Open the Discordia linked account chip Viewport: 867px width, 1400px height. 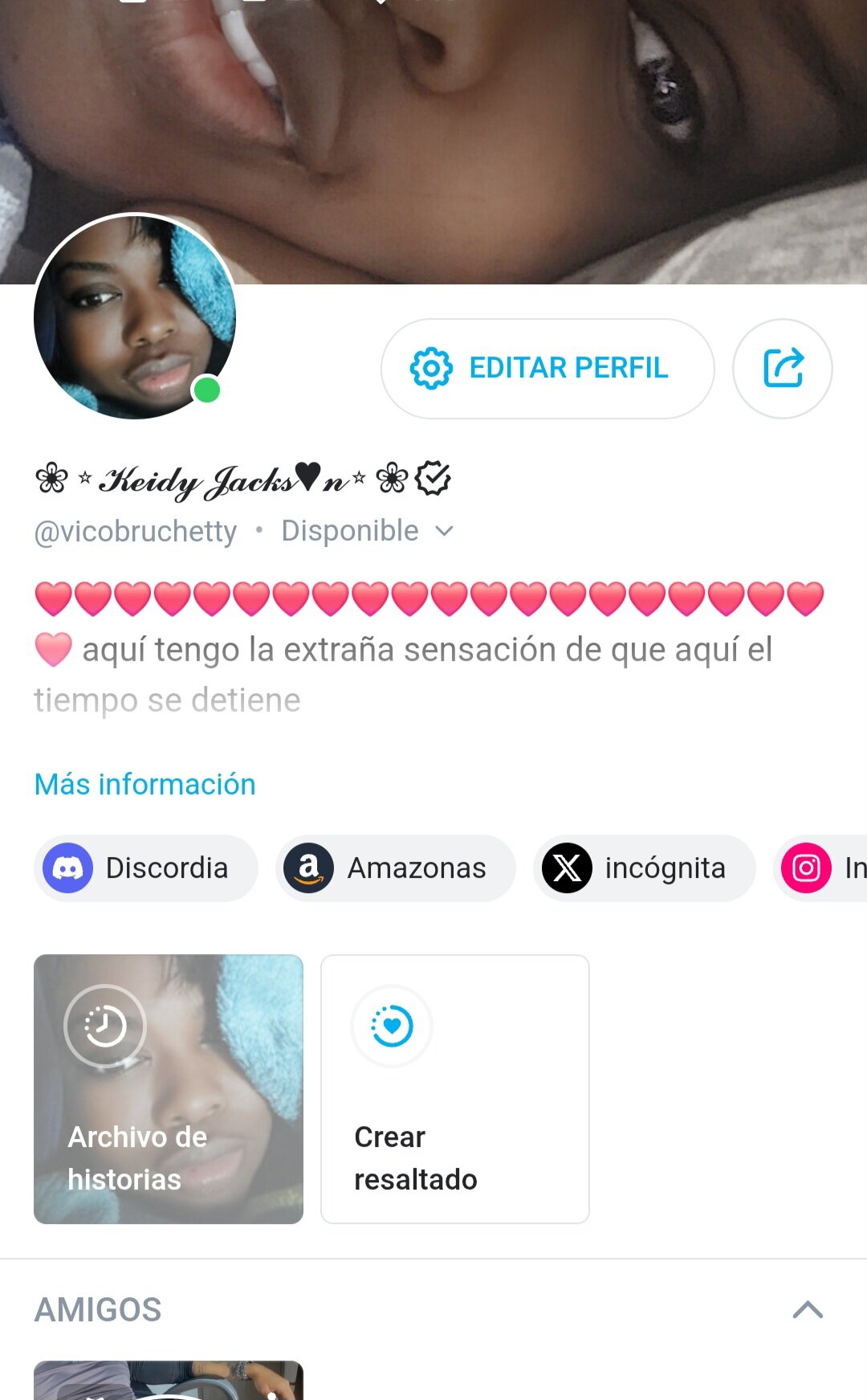click(146, 868)
